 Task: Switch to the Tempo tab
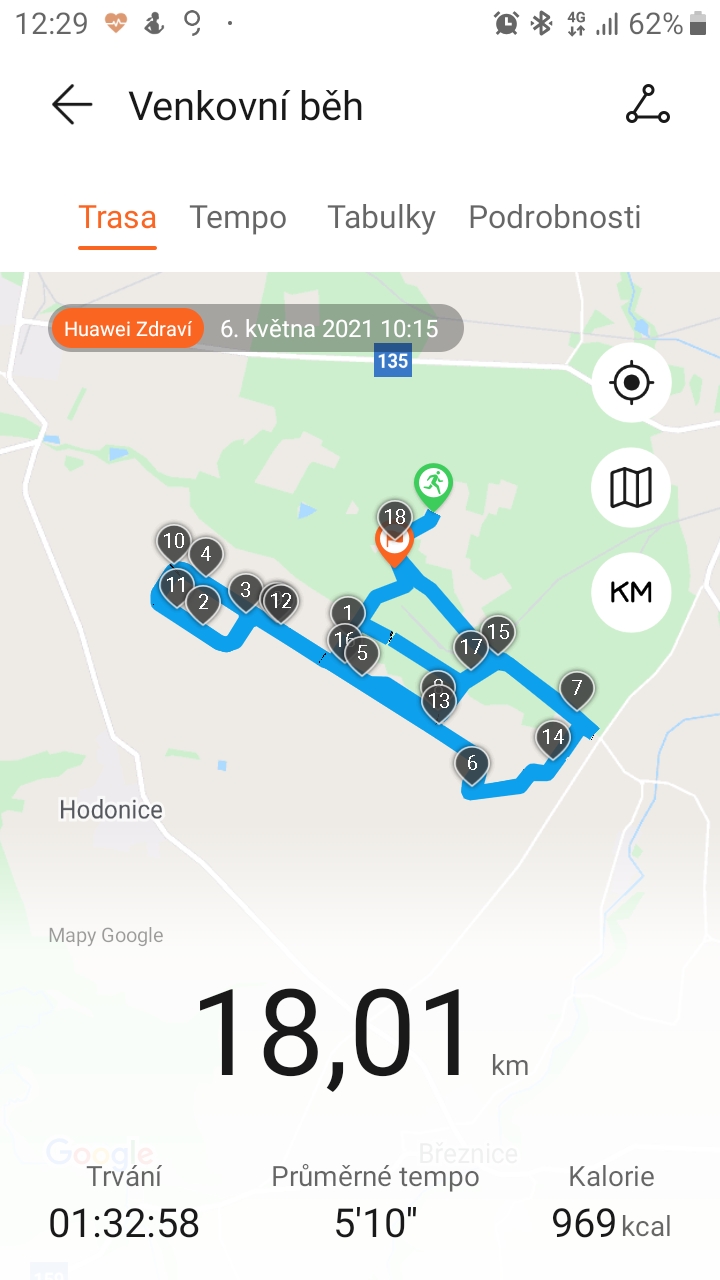[238, 217]
